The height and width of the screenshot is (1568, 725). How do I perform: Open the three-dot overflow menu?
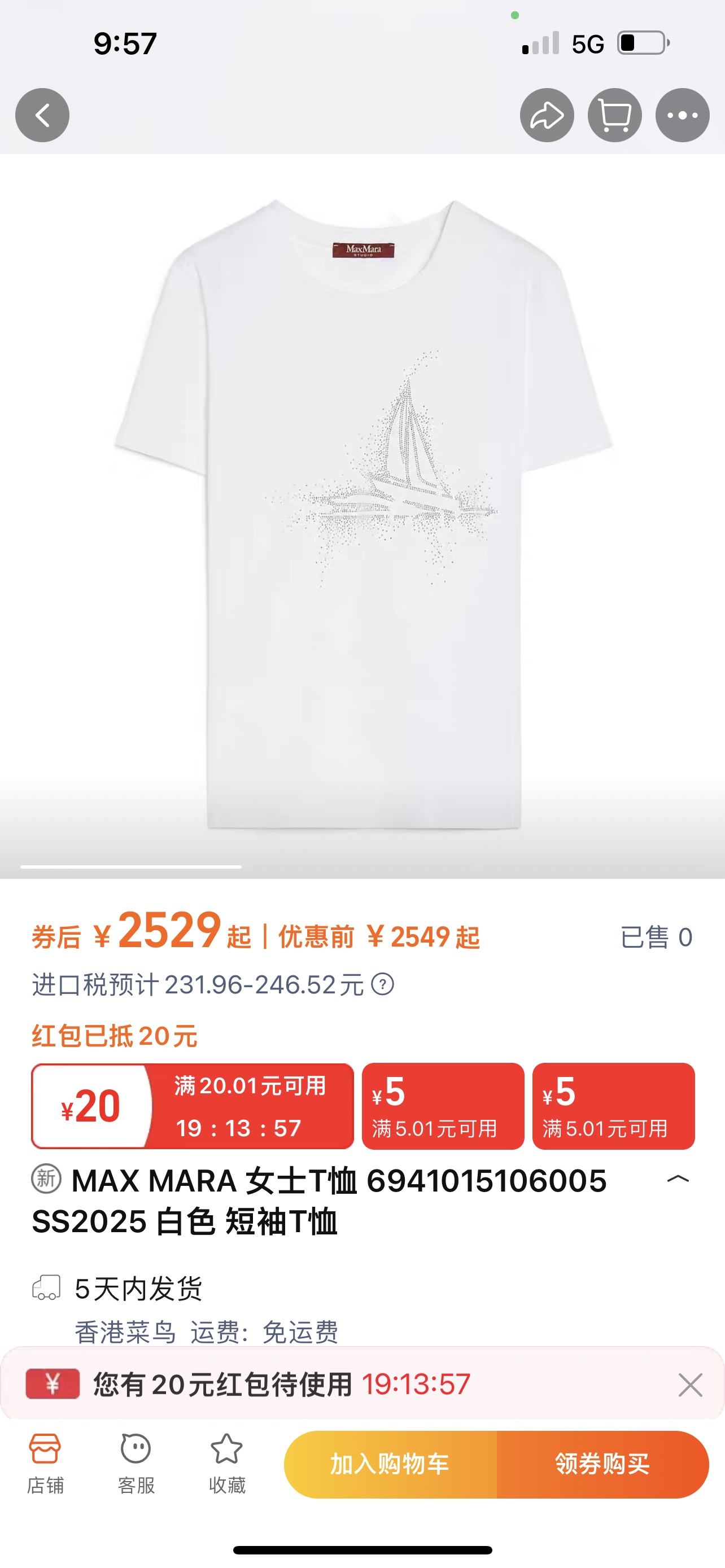pyautogui.click(x=682, y=115)
